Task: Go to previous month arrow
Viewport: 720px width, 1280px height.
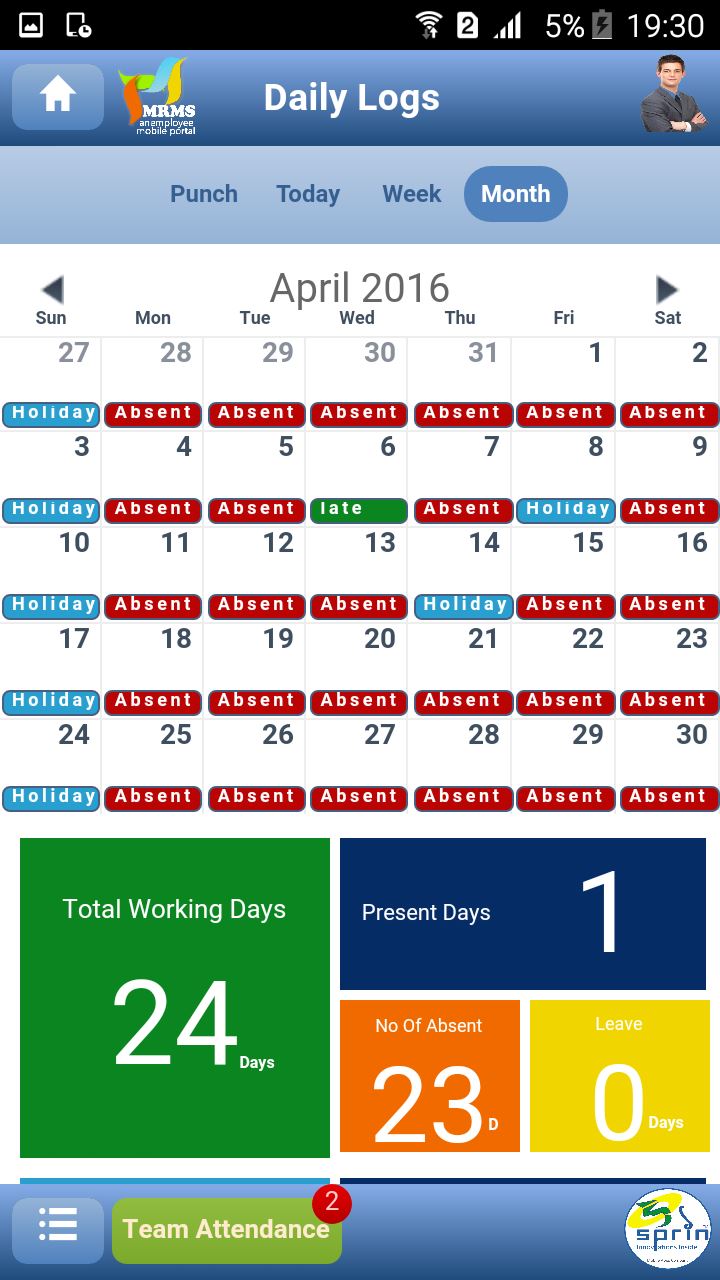Action: (52, 290)
